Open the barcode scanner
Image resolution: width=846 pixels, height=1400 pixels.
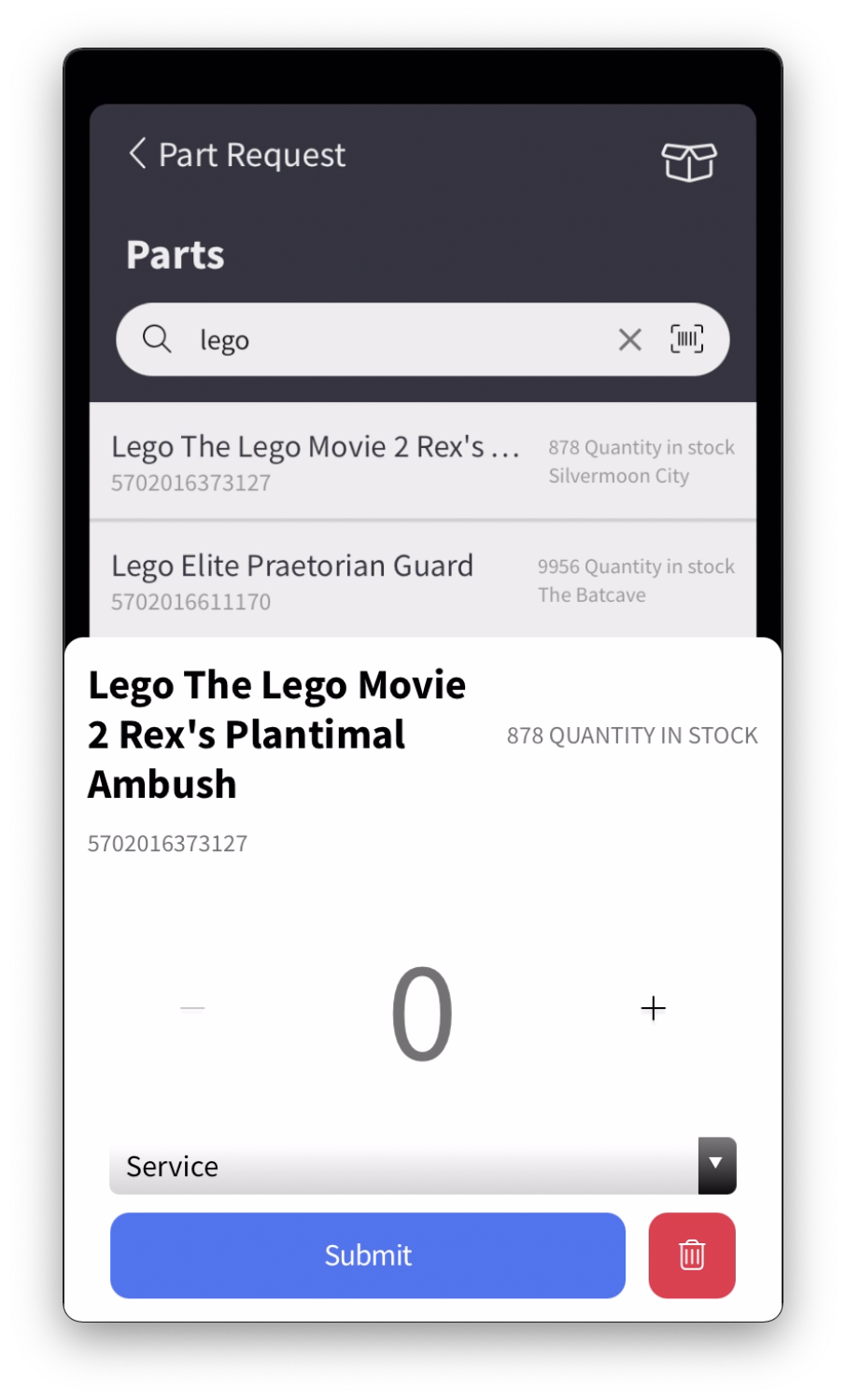687,339
